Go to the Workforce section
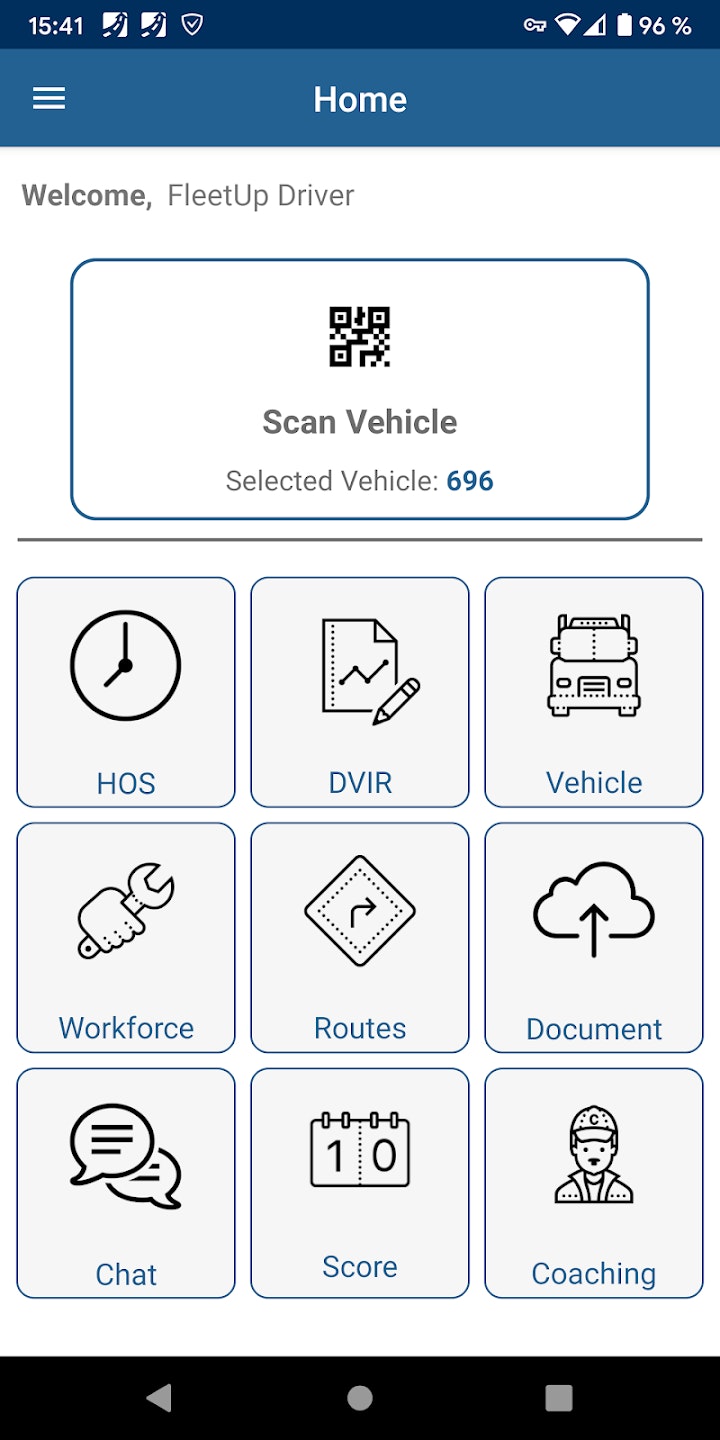 [x=126, y=937]
